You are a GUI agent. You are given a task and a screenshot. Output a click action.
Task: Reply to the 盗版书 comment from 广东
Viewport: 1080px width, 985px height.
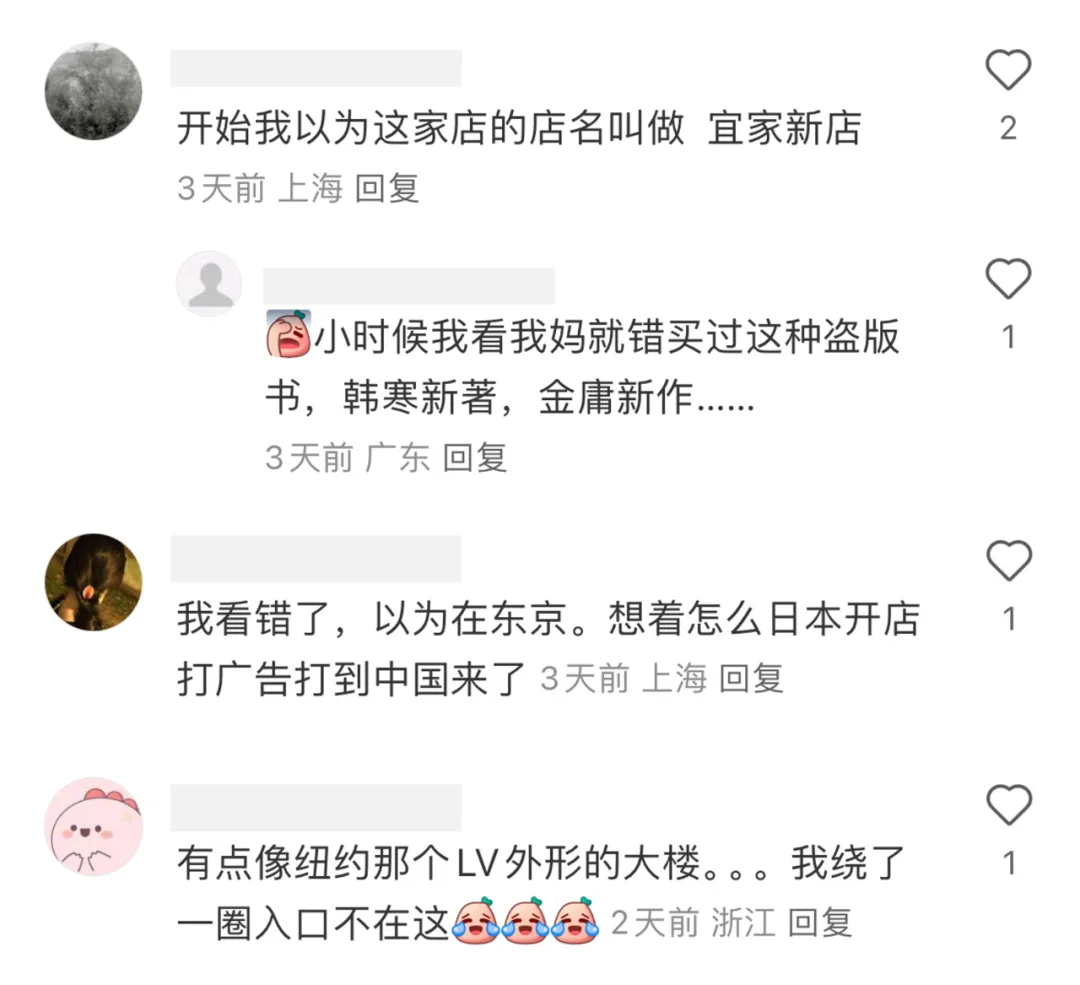point(475,458)
